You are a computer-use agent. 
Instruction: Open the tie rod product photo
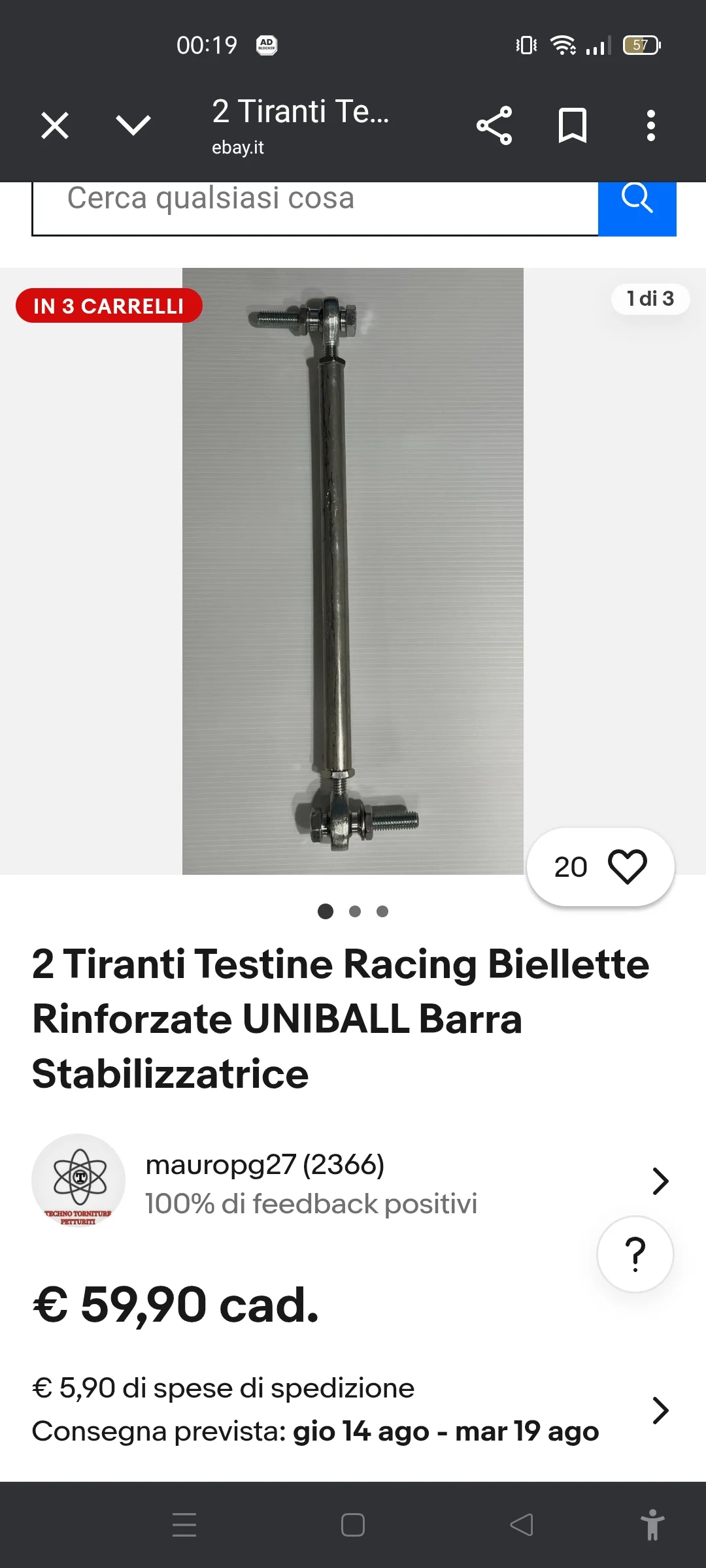point(352,570)
